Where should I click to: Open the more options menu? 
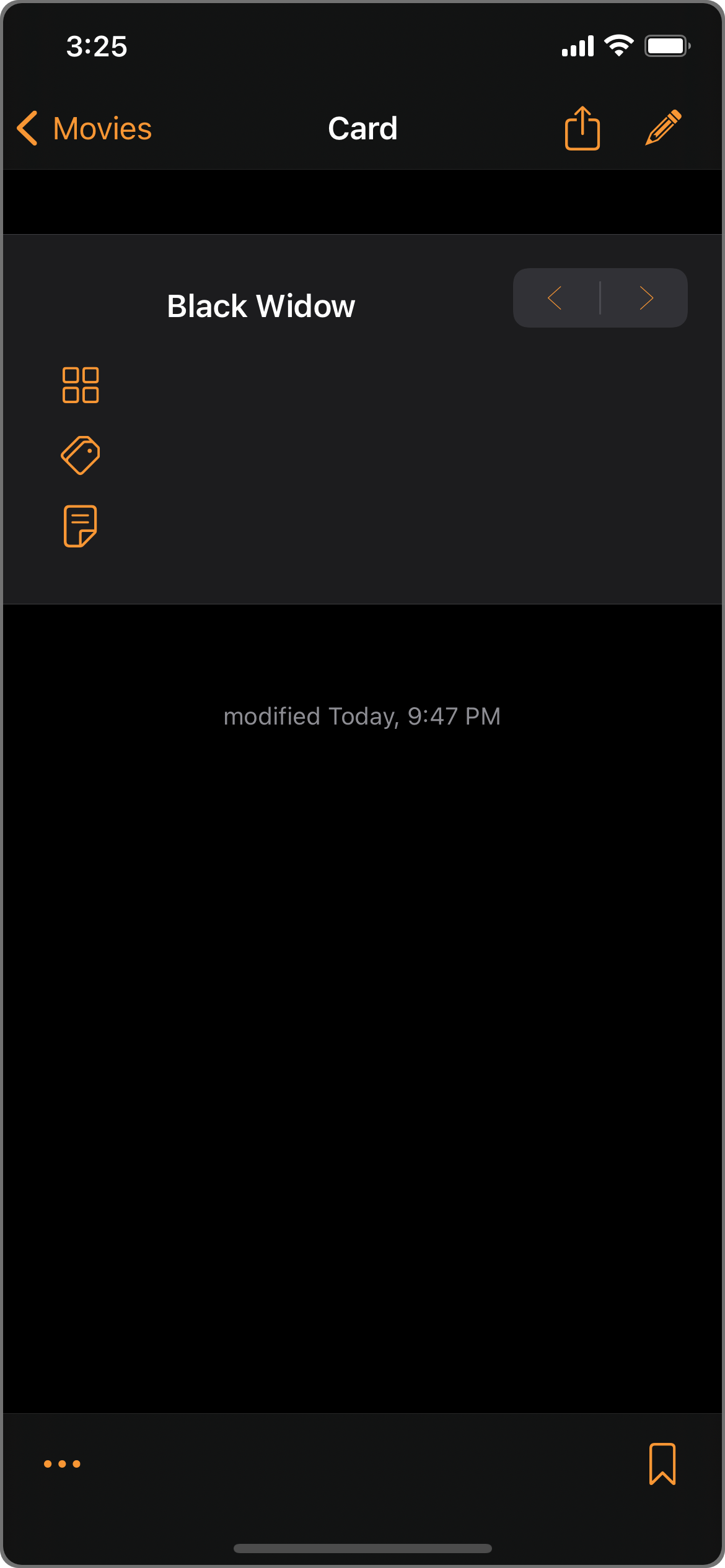click(x=62, y=1464)
